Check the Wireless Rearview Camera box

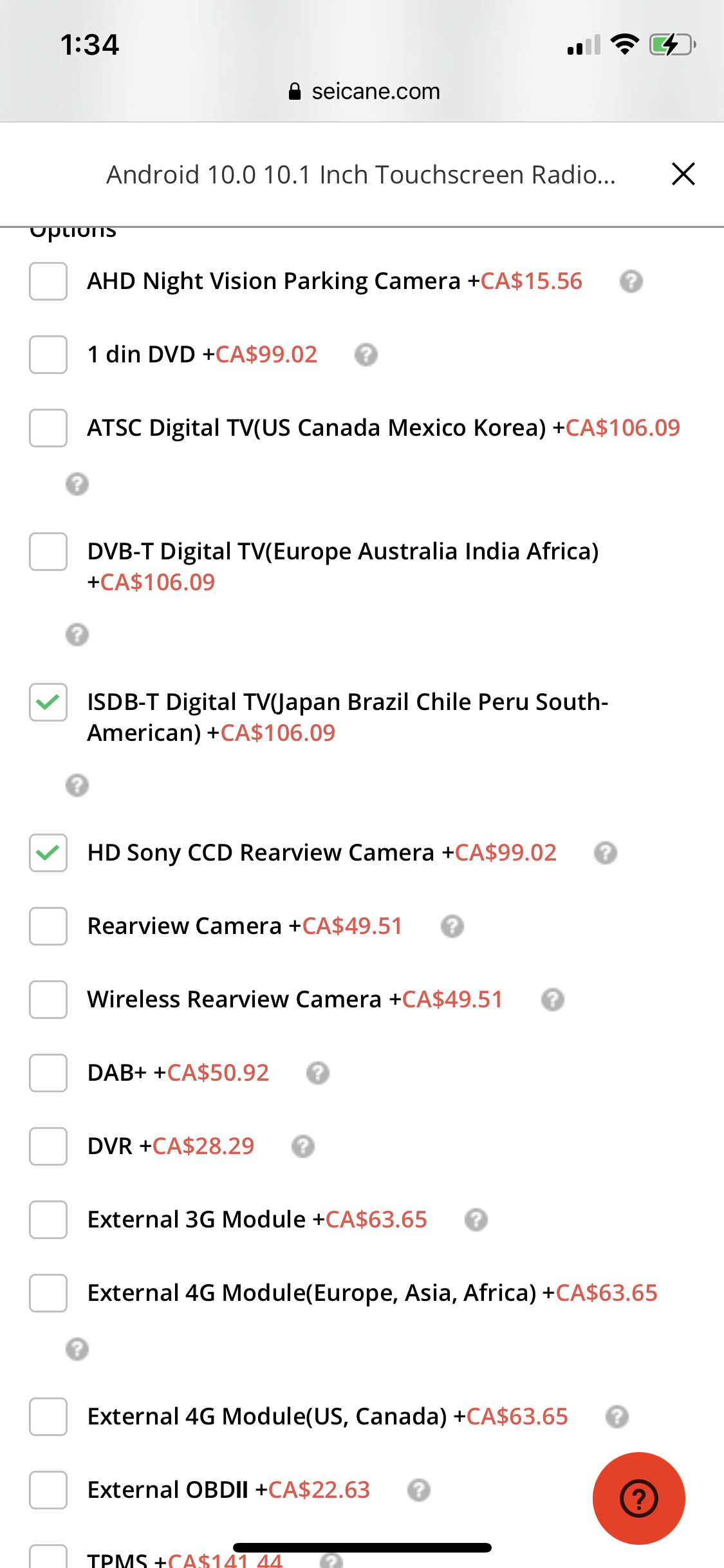[48, 1000]
